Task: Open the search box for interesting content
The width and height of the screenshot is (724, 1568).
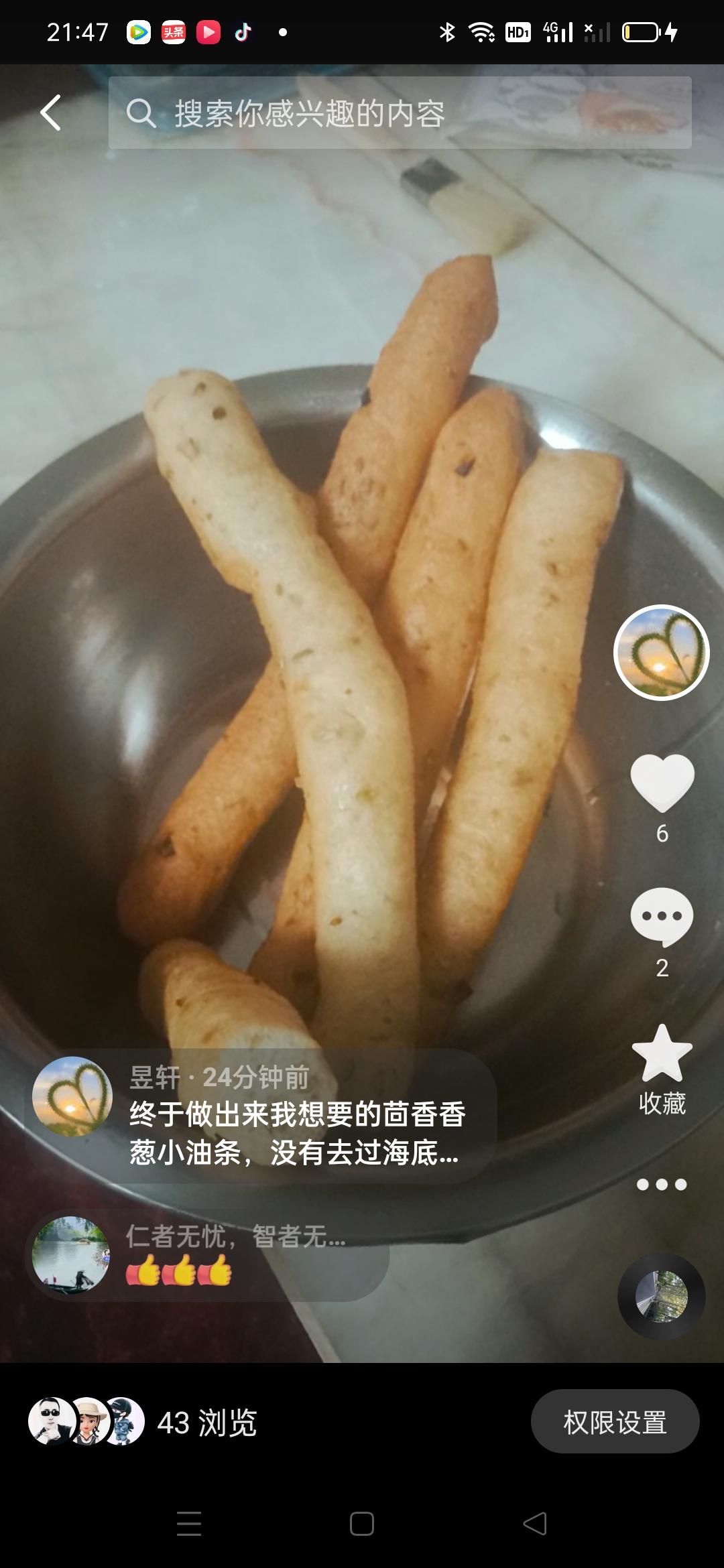Action: [400, 113]
